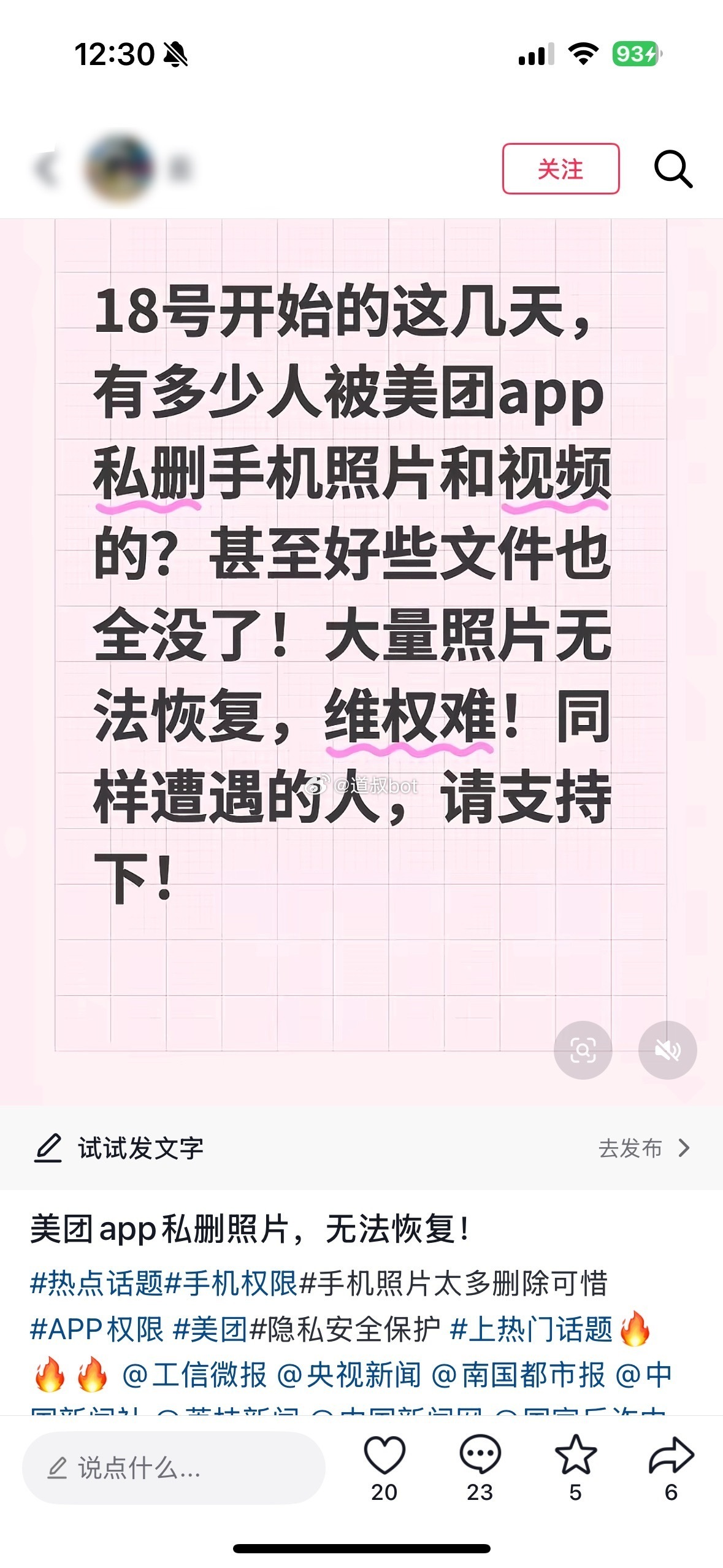The height and width of the screenshot is (1568, 723).
Task: Enable silent mode indicator in status bar
Action: point(174,54)
